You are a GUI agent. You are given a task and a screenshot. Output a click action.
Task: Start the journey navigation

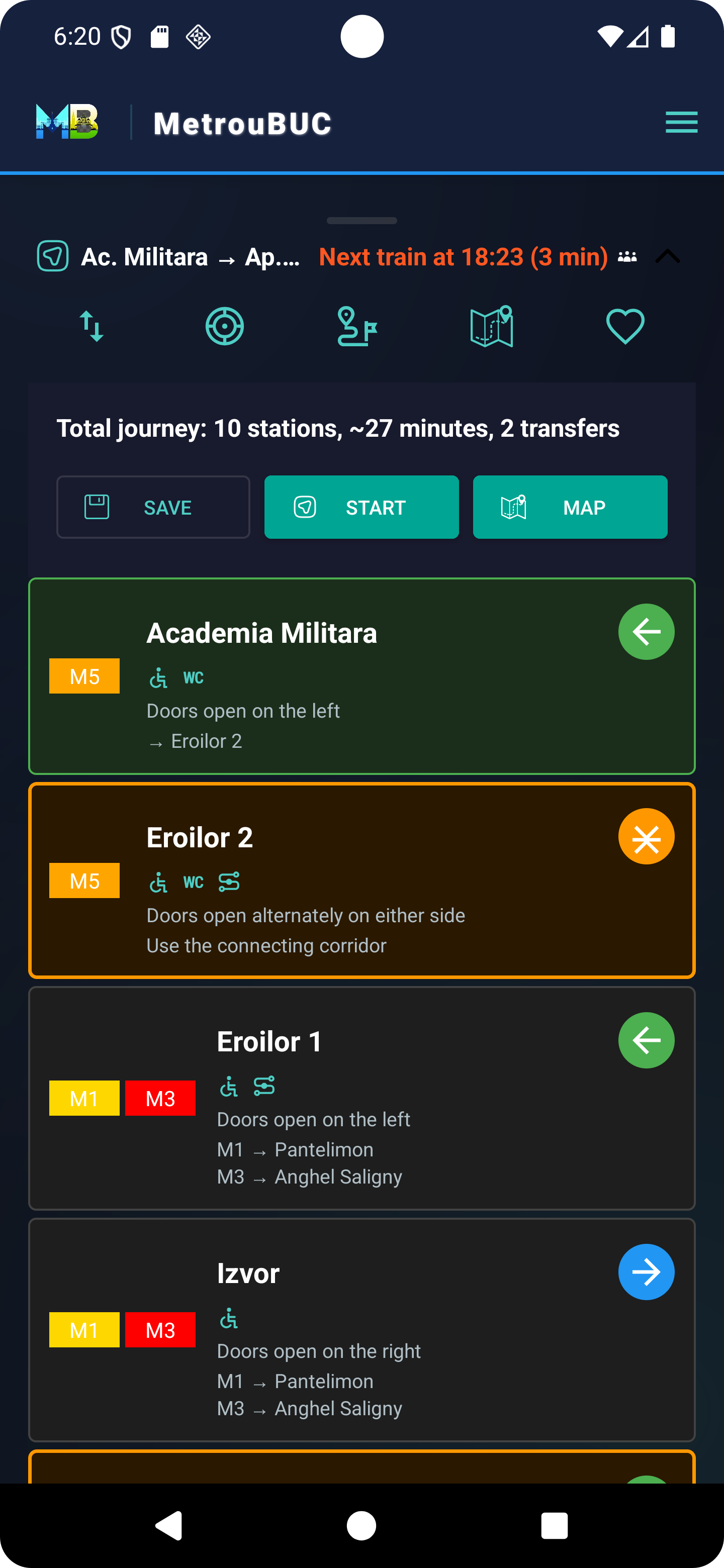361,507
